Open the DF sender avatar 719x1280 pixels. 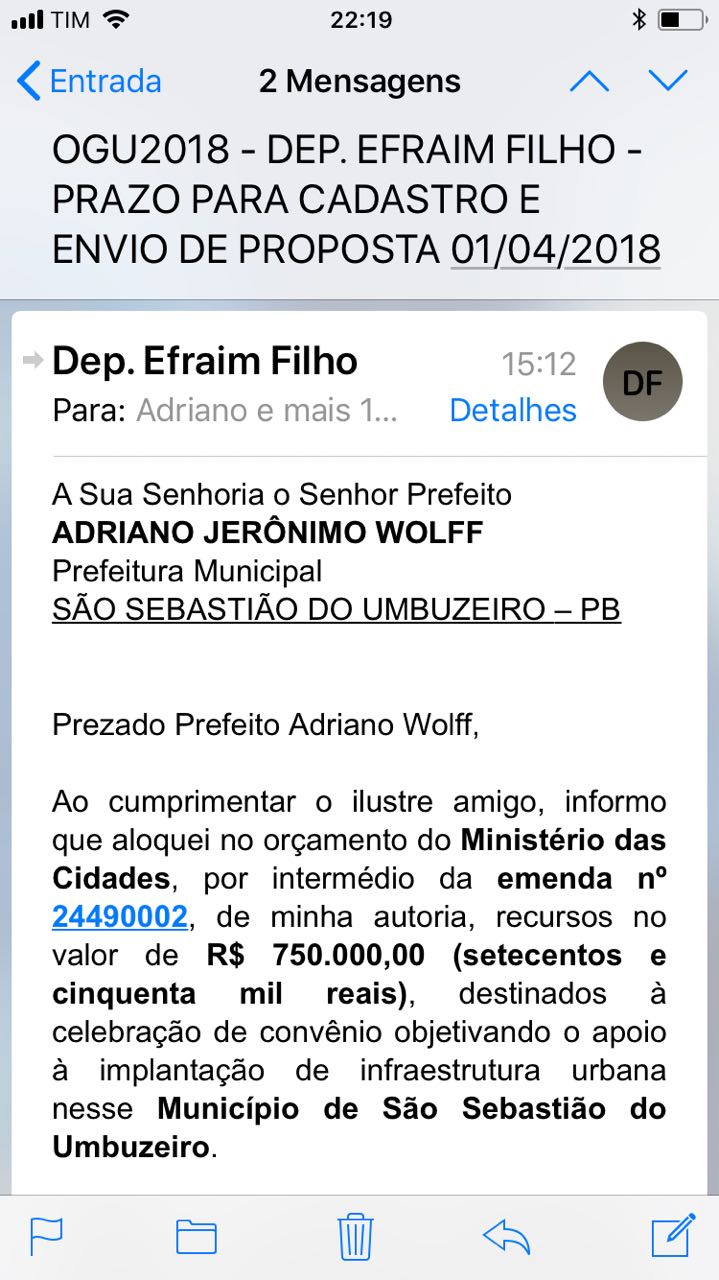[643, 382]
